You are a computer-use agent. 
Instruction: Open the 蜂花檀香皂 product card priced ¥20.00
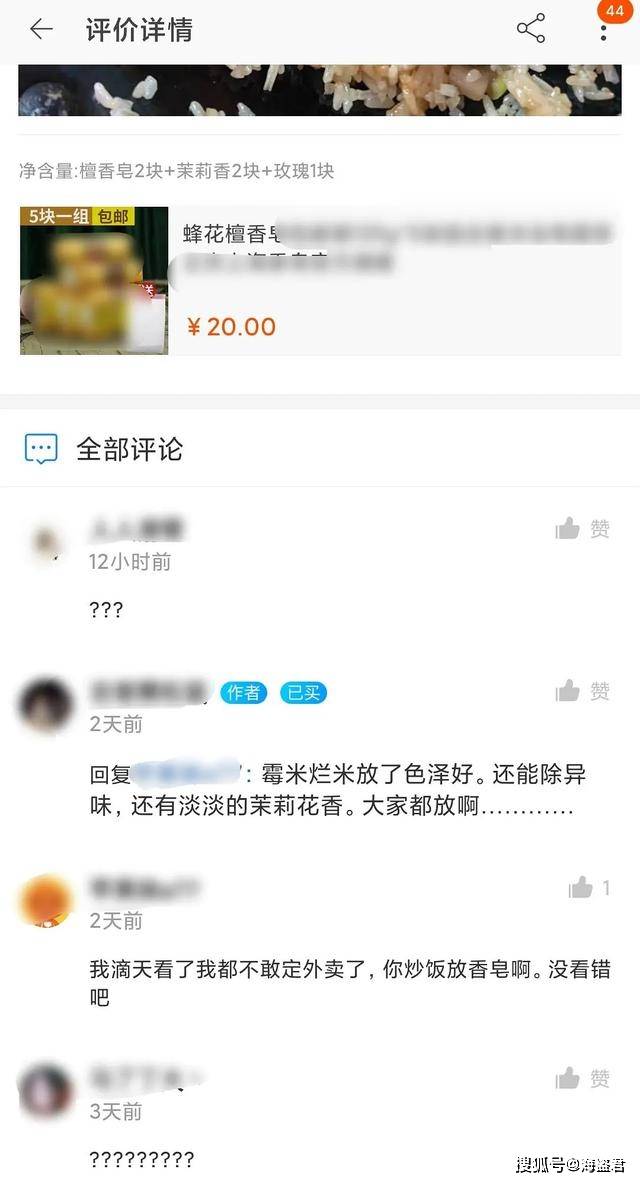tap(320, 281)
